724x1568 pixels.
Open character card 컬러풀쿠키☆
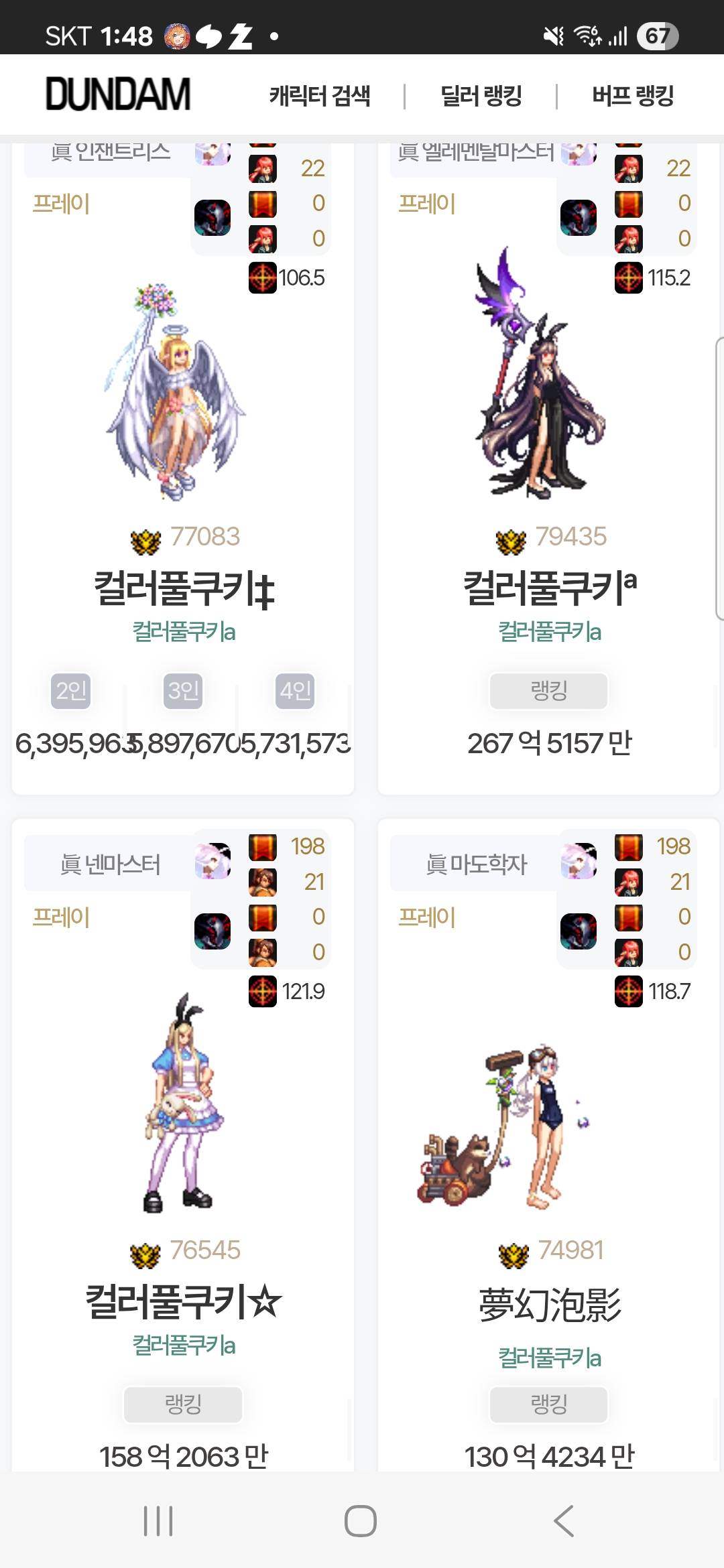click(184, 1301)
